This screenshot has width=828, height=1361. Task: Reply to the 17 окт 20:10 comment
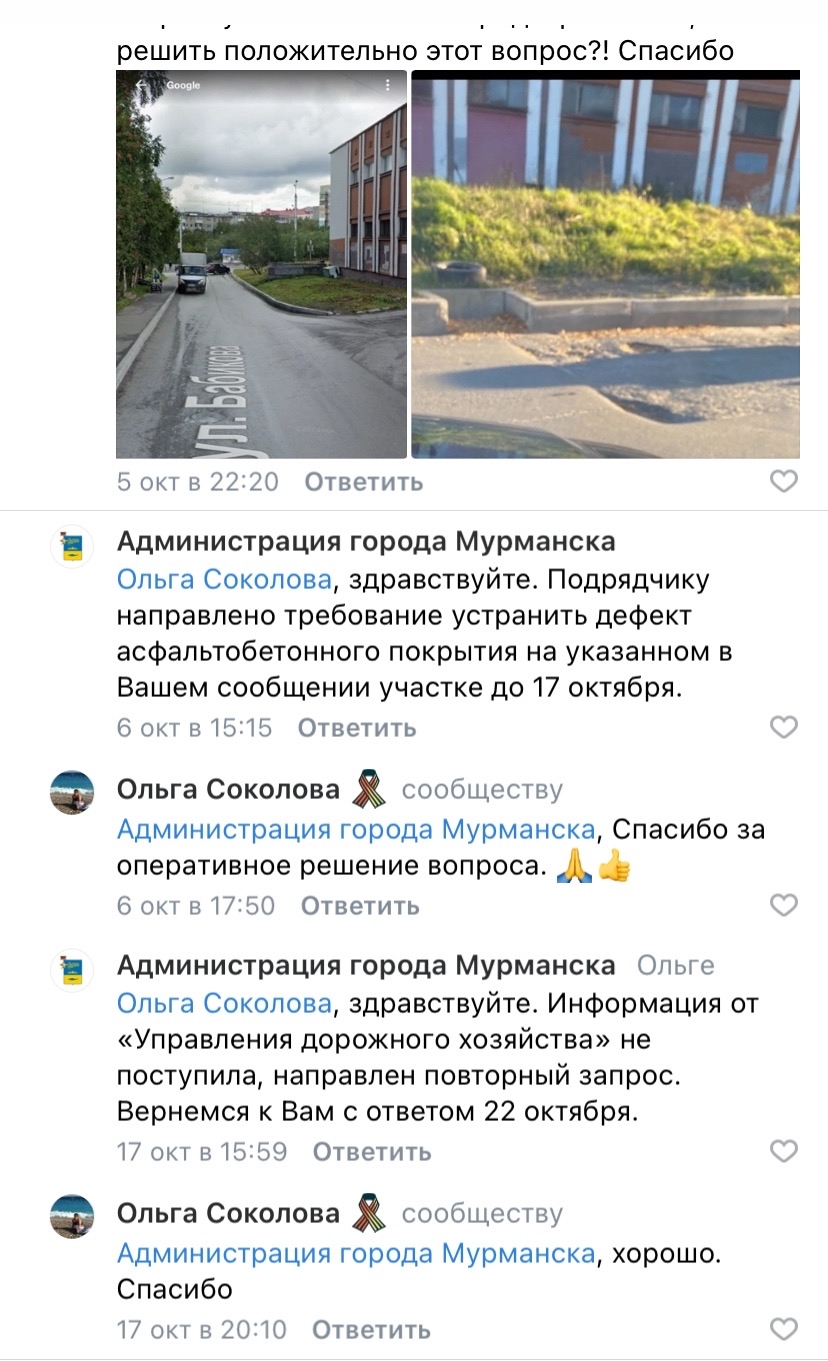point(371,1330)
